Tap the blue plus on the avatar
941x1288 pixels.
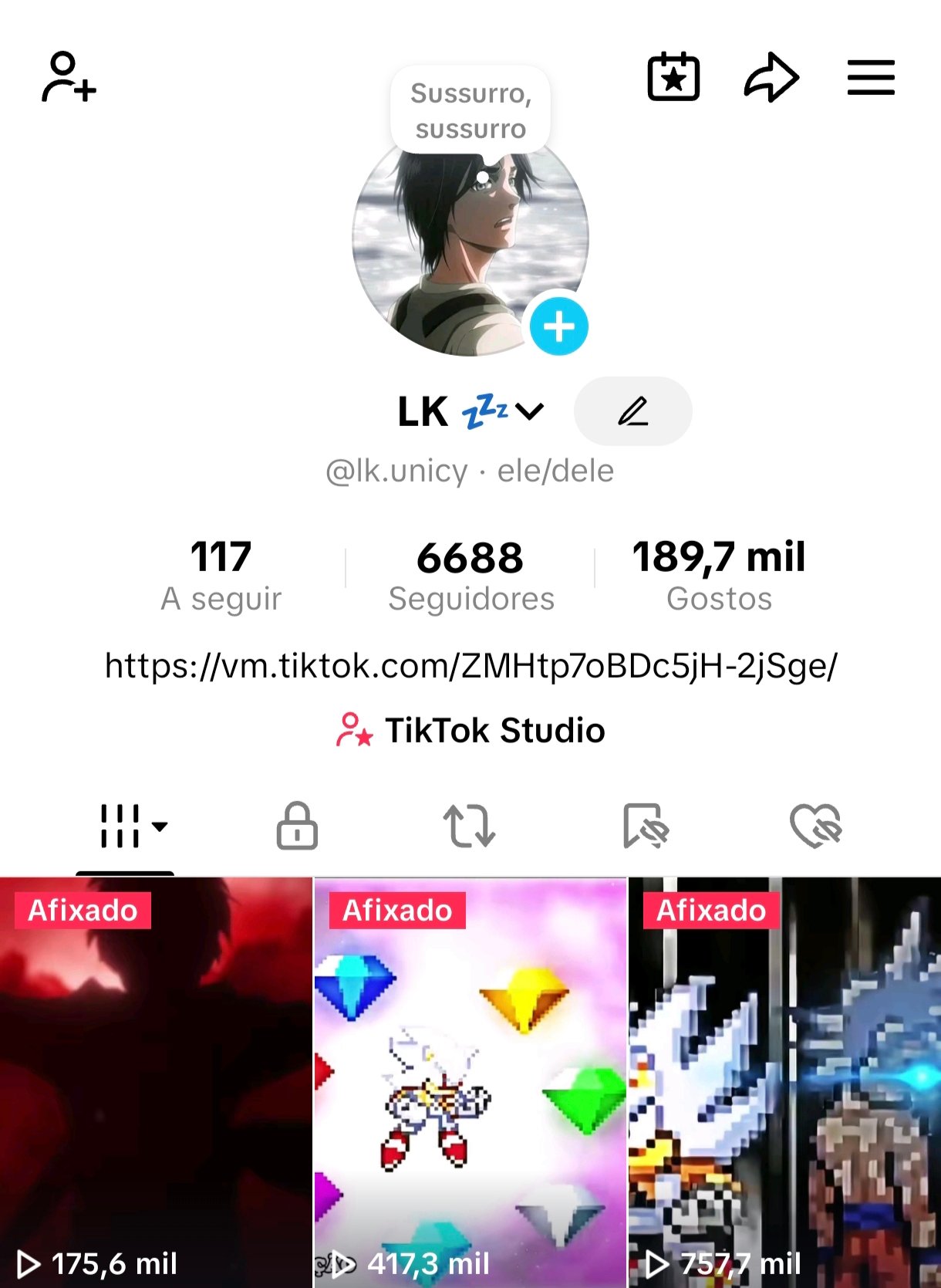pyautogui.click(x=559, y=326)
